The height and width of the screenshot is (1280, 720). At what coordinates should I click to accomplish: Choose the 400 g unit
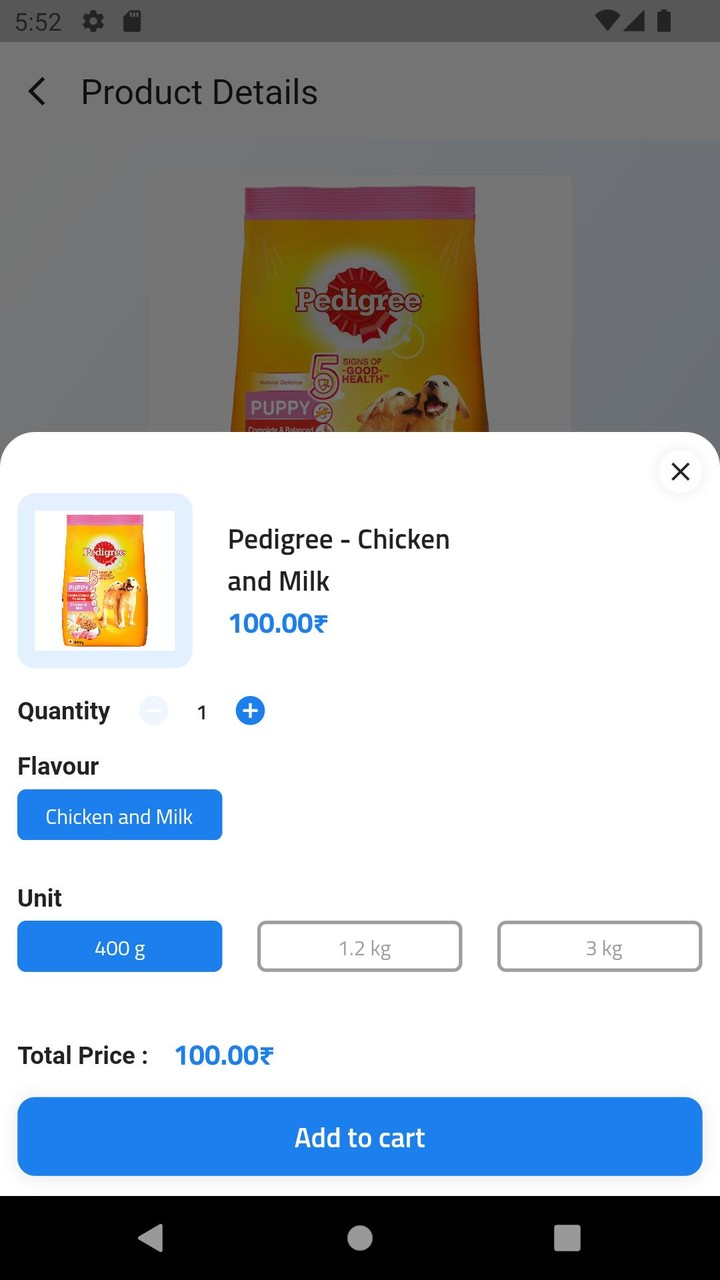coord(119,946)
